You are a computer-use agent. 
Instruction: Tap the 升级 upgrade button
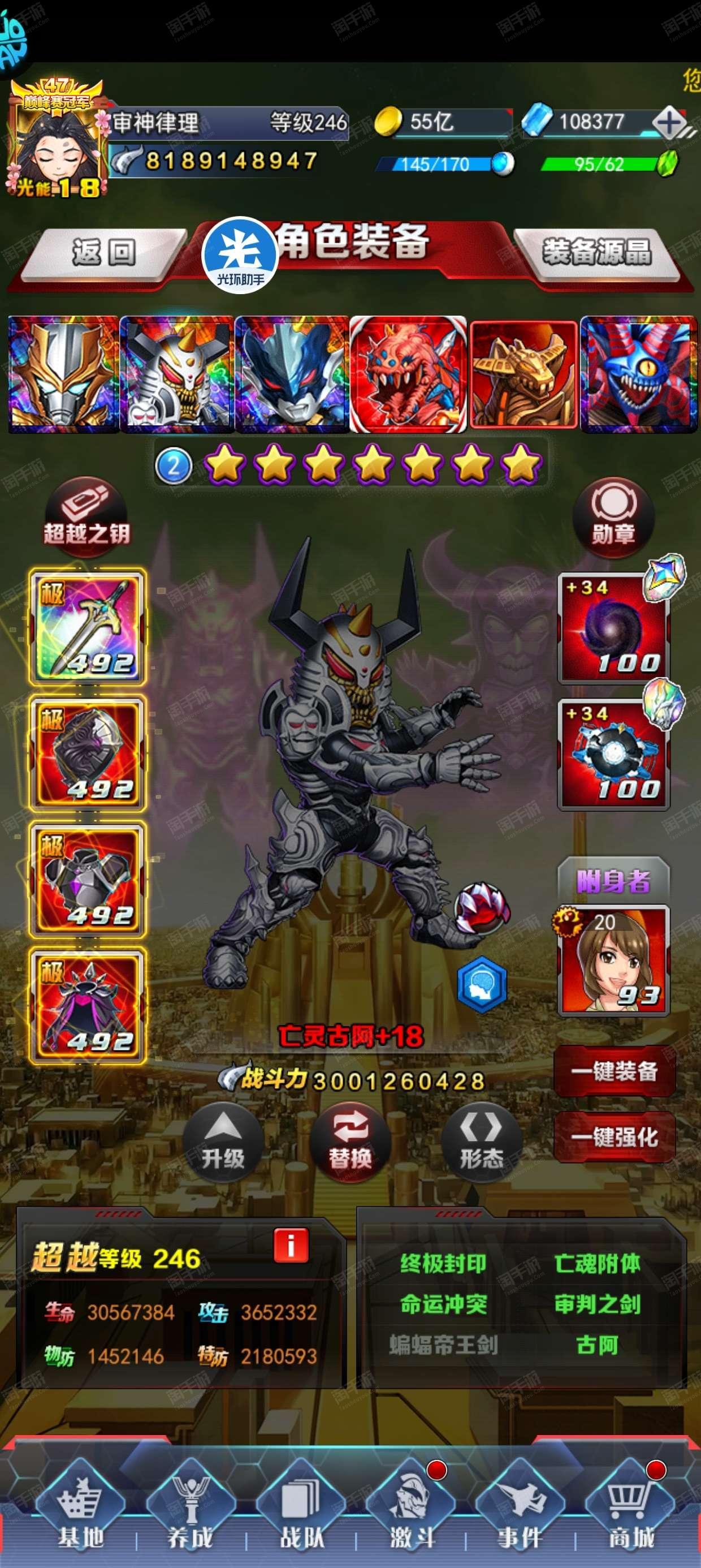(223, 1143)
